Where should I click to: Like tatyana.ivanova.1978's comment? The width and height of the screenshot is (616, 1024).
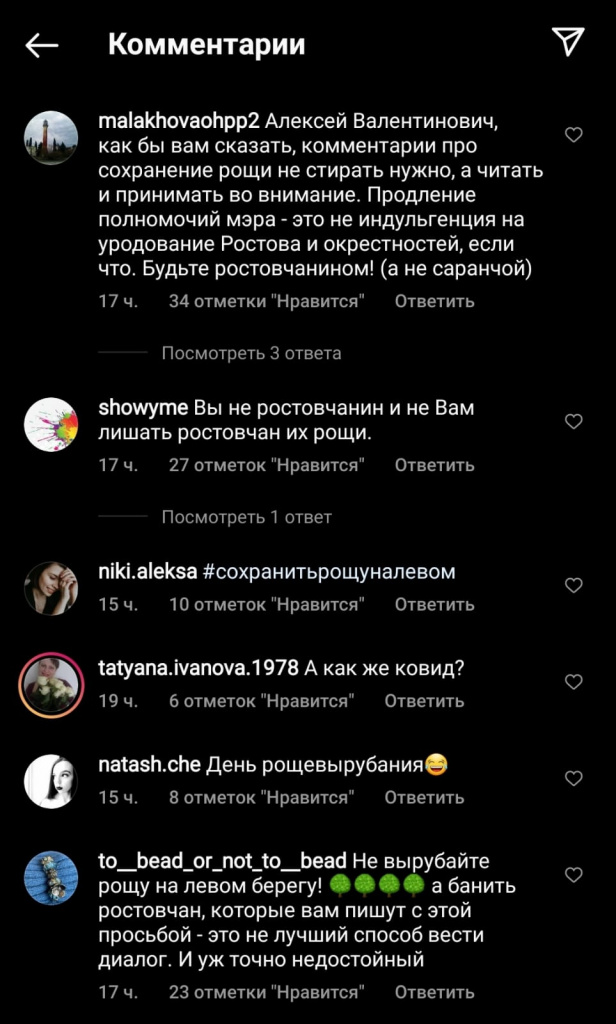[574, 682]
